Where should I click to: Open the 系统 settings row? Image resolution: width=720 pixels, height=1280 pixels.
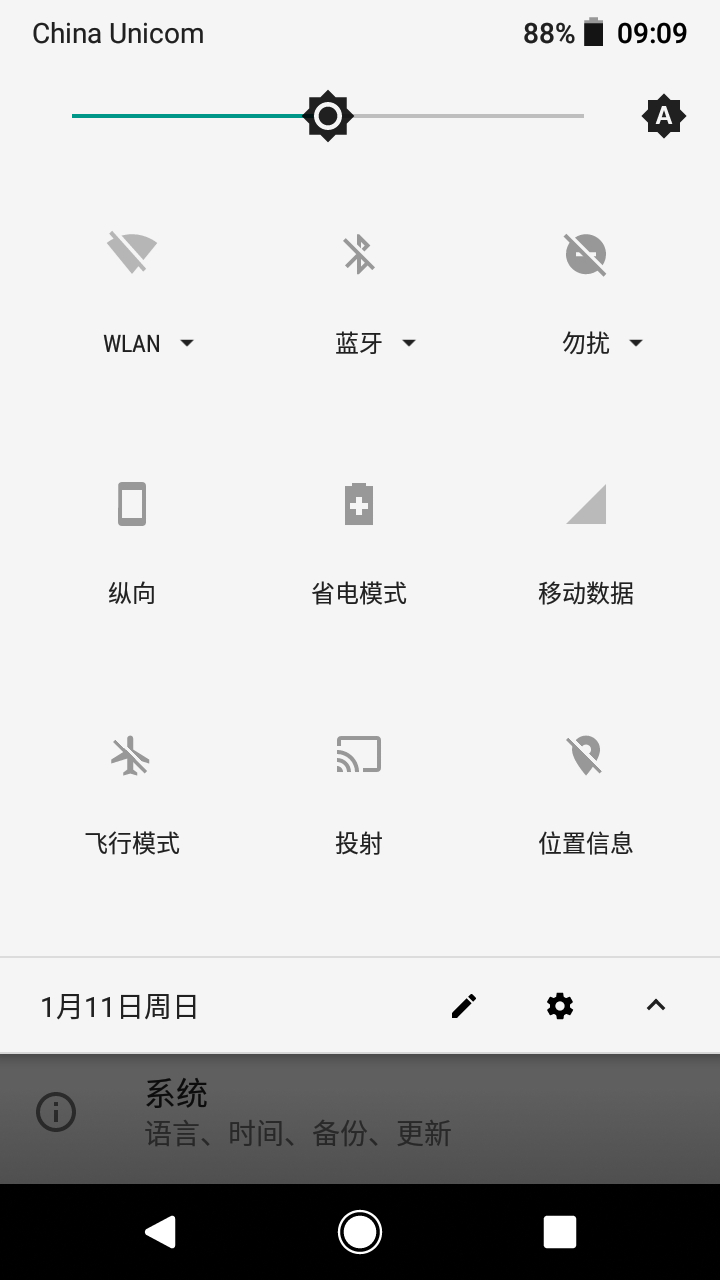(x=360, y=1113)
